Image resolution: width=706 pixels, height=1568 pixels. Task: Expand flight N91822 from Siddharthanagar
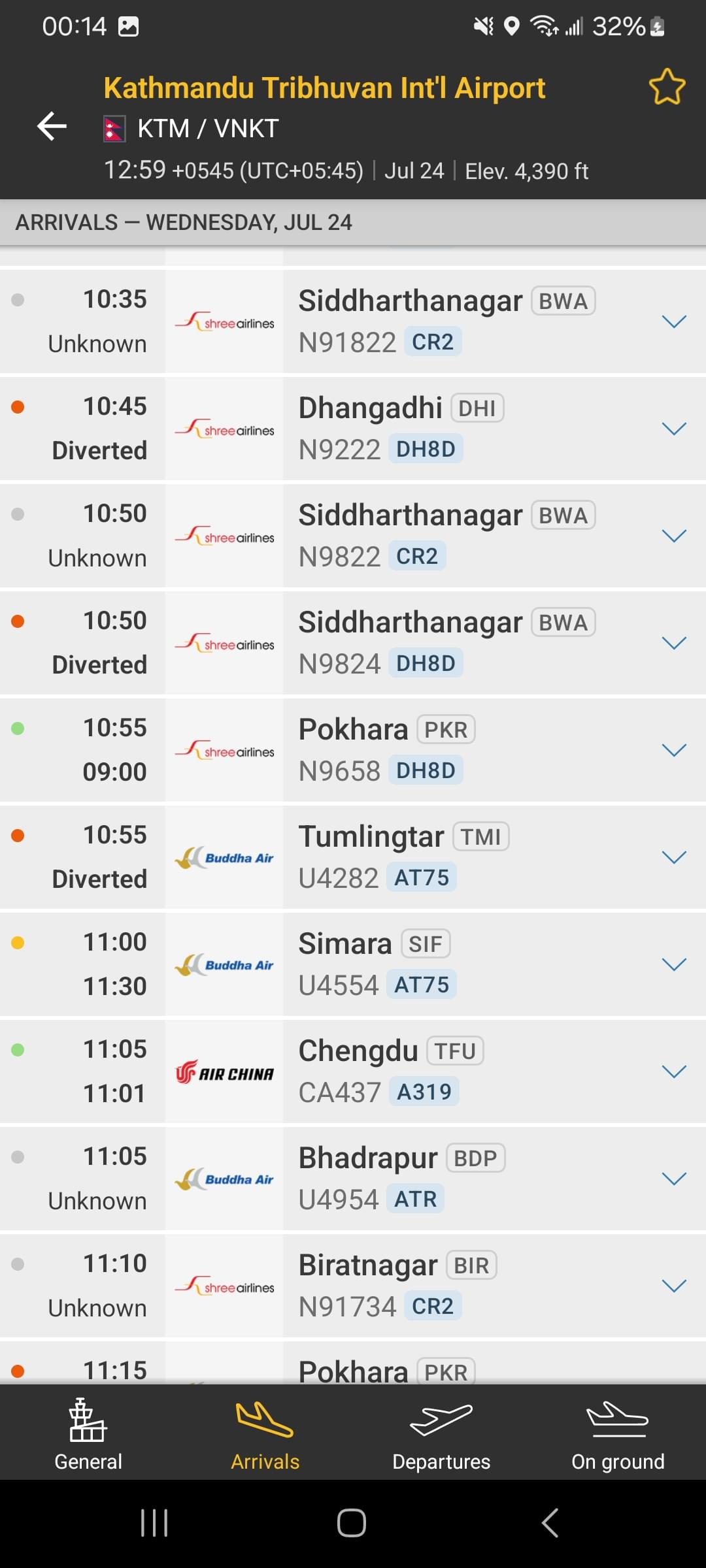673,321
